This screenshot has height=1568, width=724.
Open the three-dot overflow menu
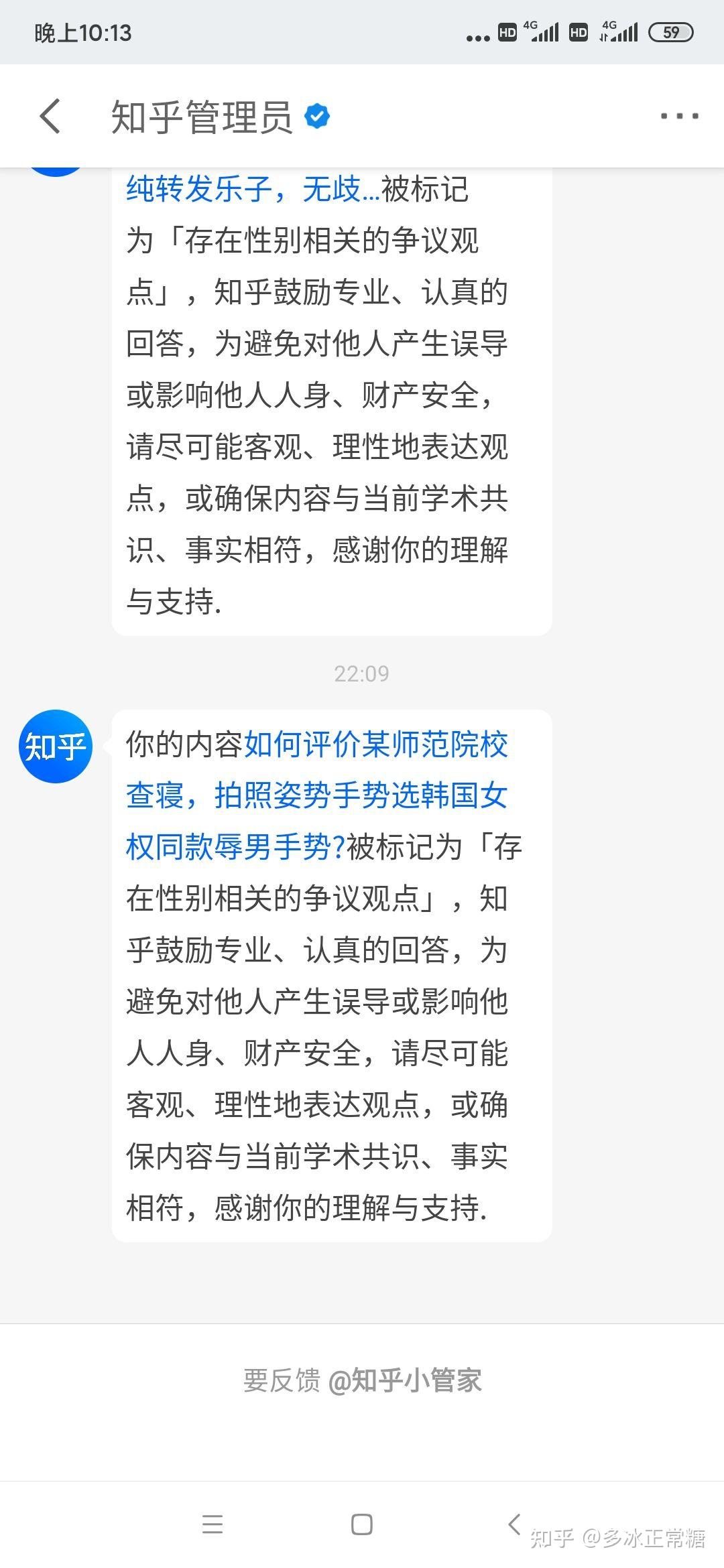pos(679,117)
